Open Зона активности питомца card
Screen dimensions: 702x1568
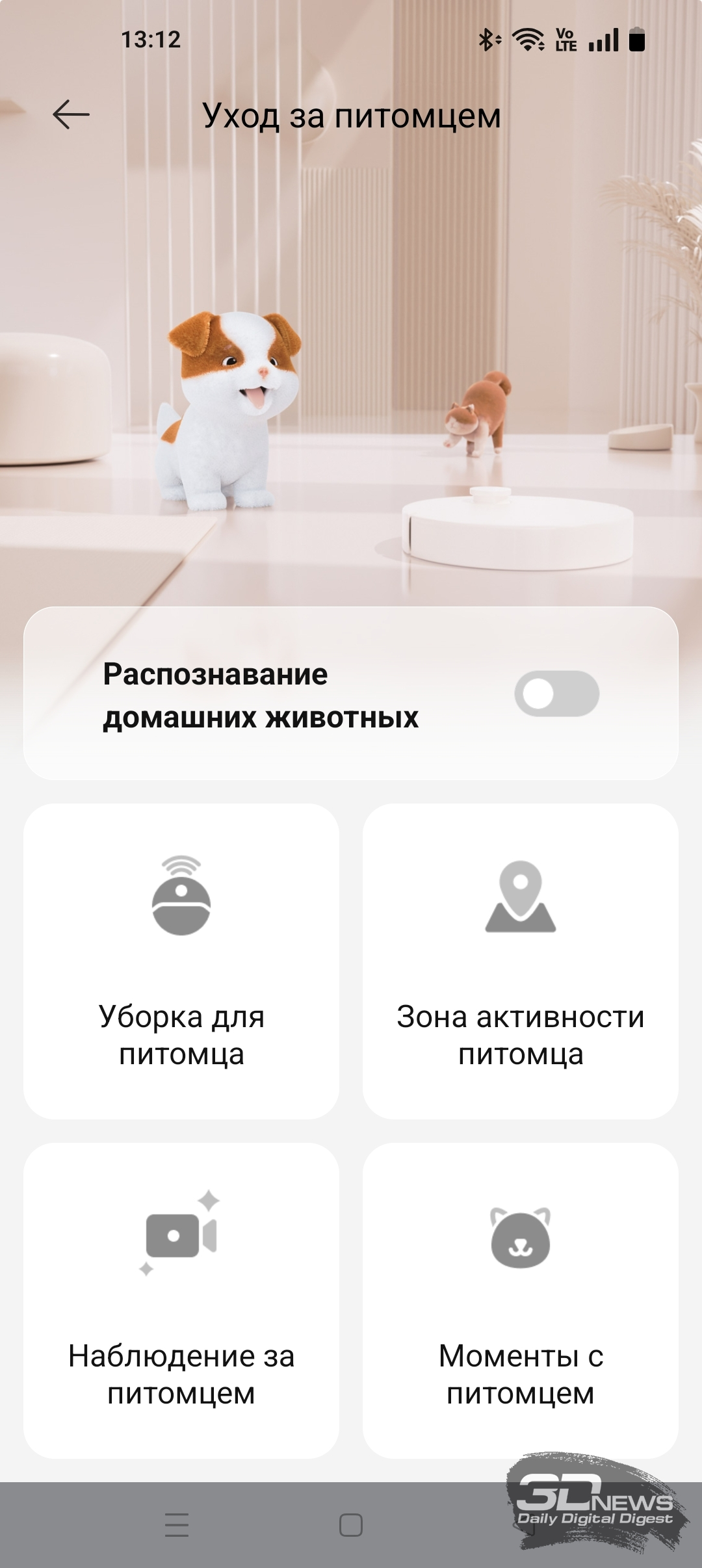[x=520, y=961]
